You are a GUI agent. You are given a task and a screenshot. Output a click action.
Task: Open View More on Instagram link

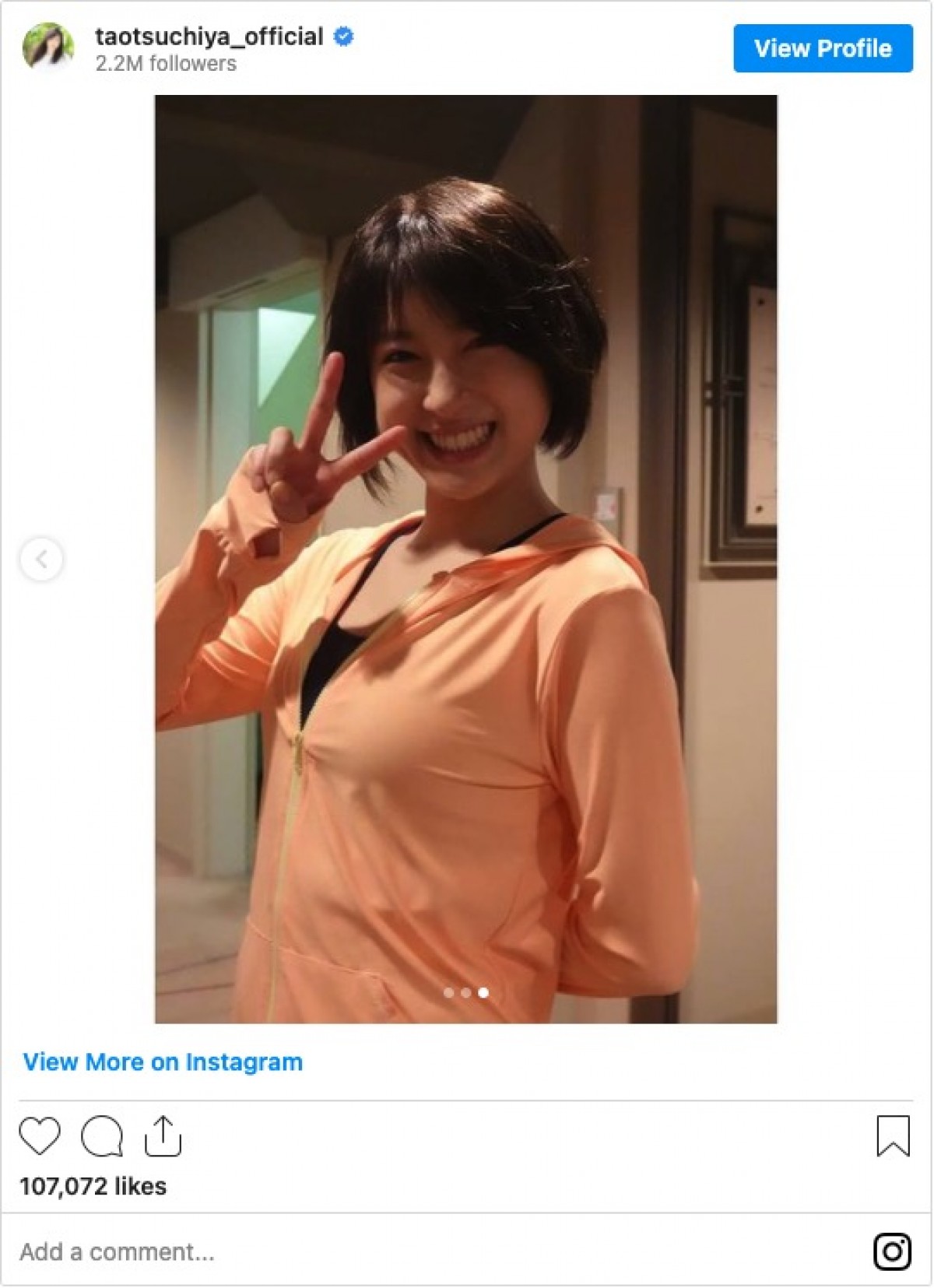pyautogui.click(x=163, y=1062)
